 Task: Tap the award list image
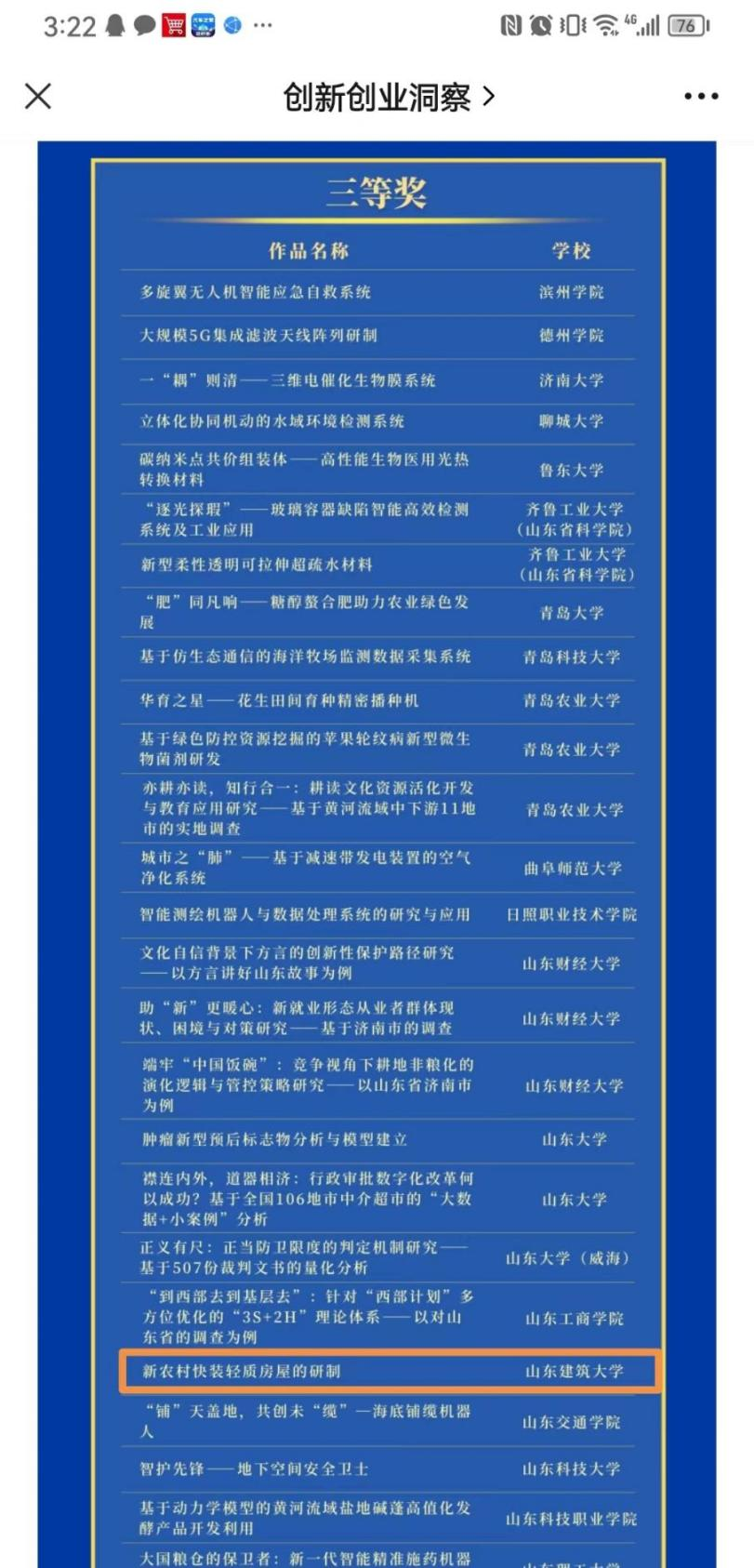point(377,855)
